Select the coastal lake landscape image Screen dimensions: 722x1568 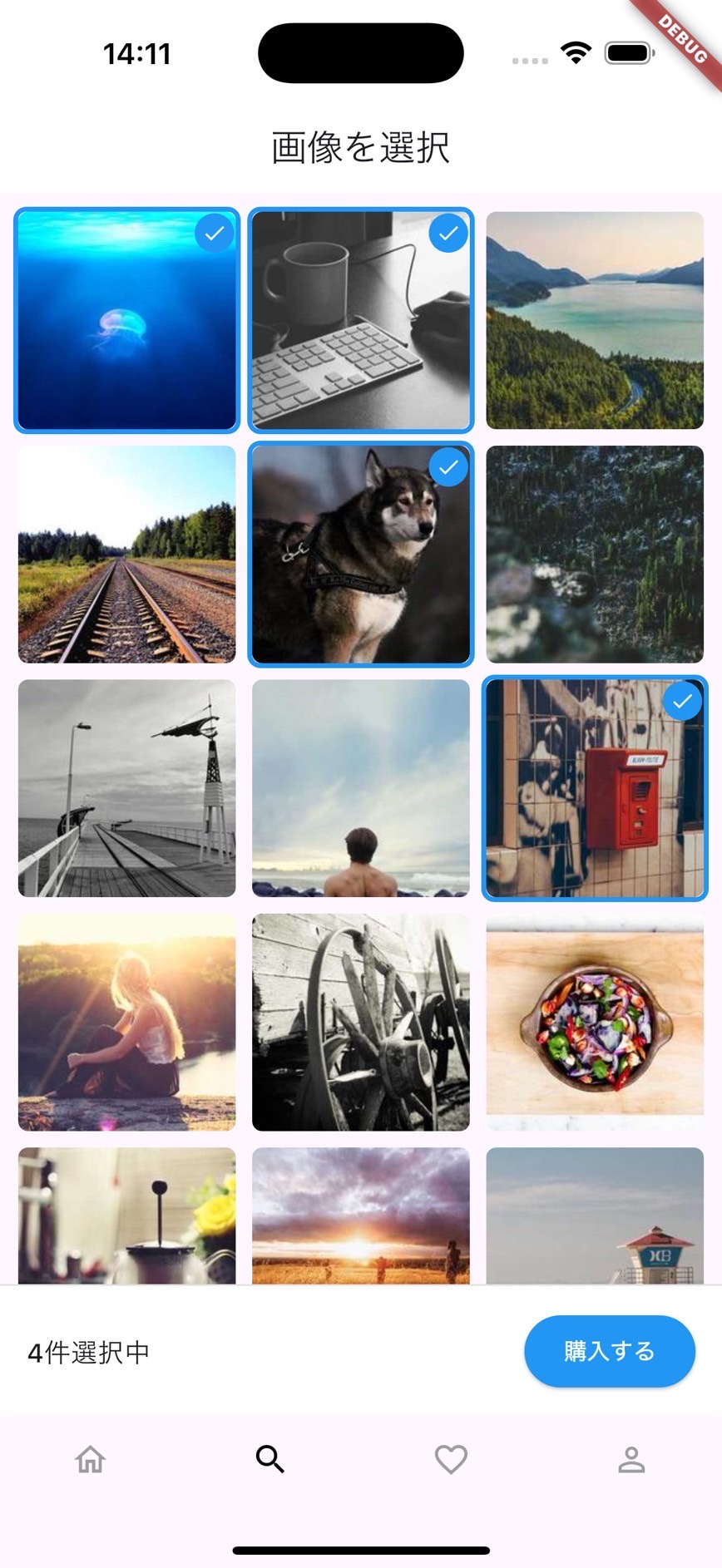point(595,321)
